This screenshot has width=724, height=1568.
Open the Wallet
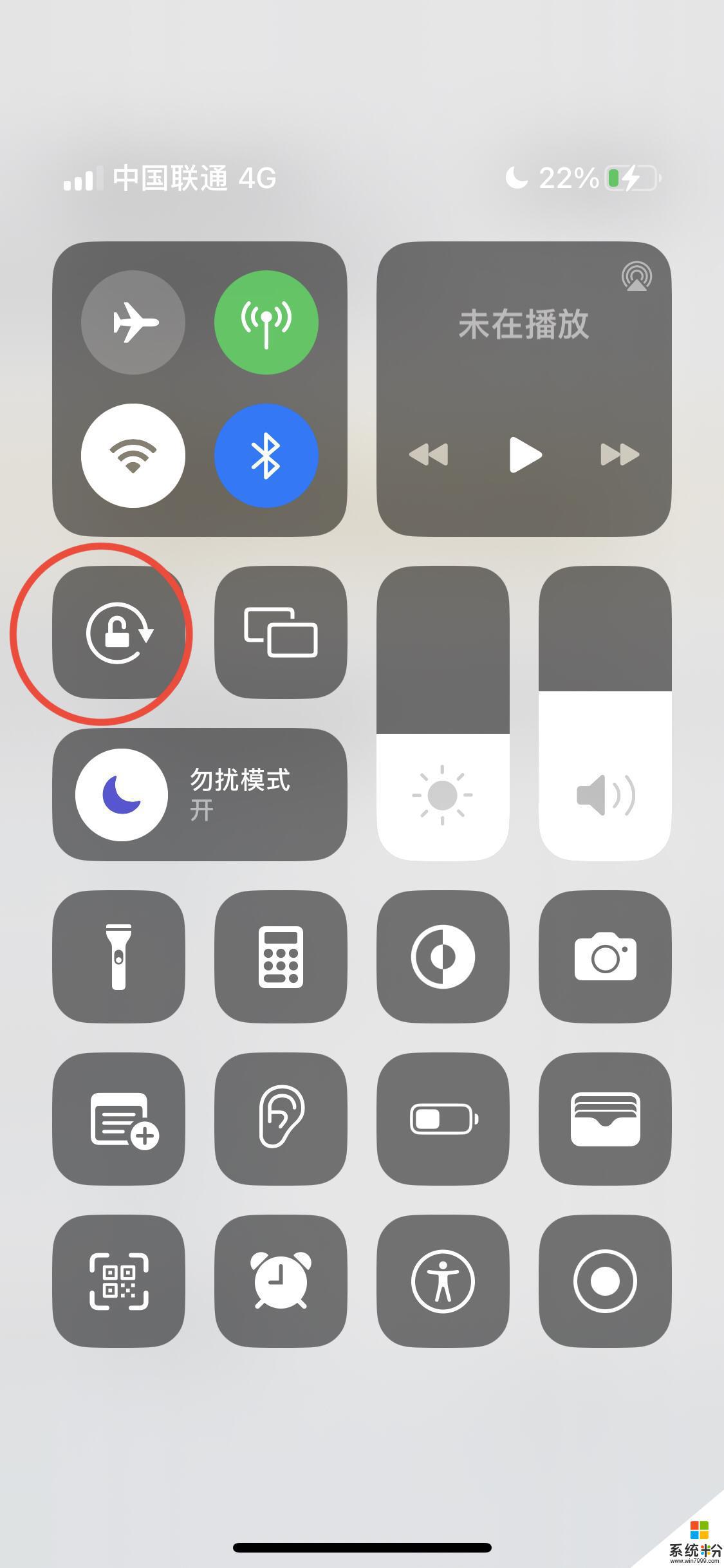(605, 1119)
